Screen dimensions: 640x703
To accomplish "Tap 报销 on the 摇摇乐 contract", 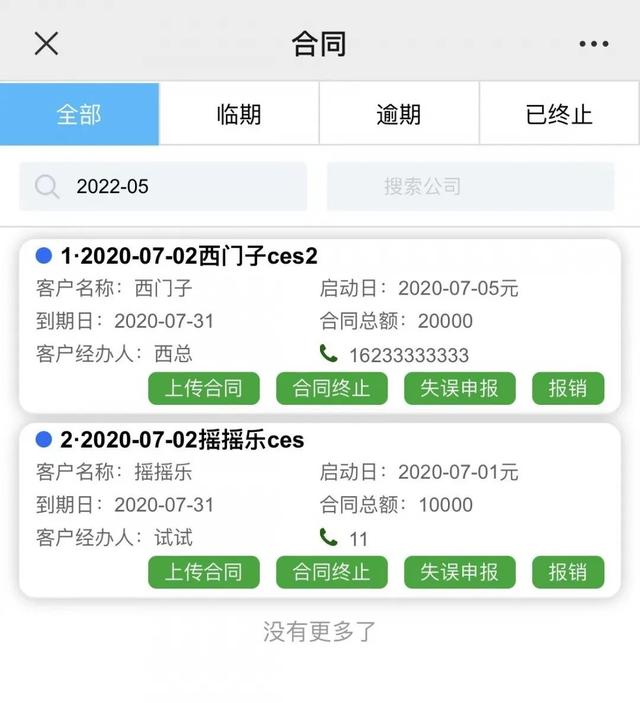I will 567,572.
